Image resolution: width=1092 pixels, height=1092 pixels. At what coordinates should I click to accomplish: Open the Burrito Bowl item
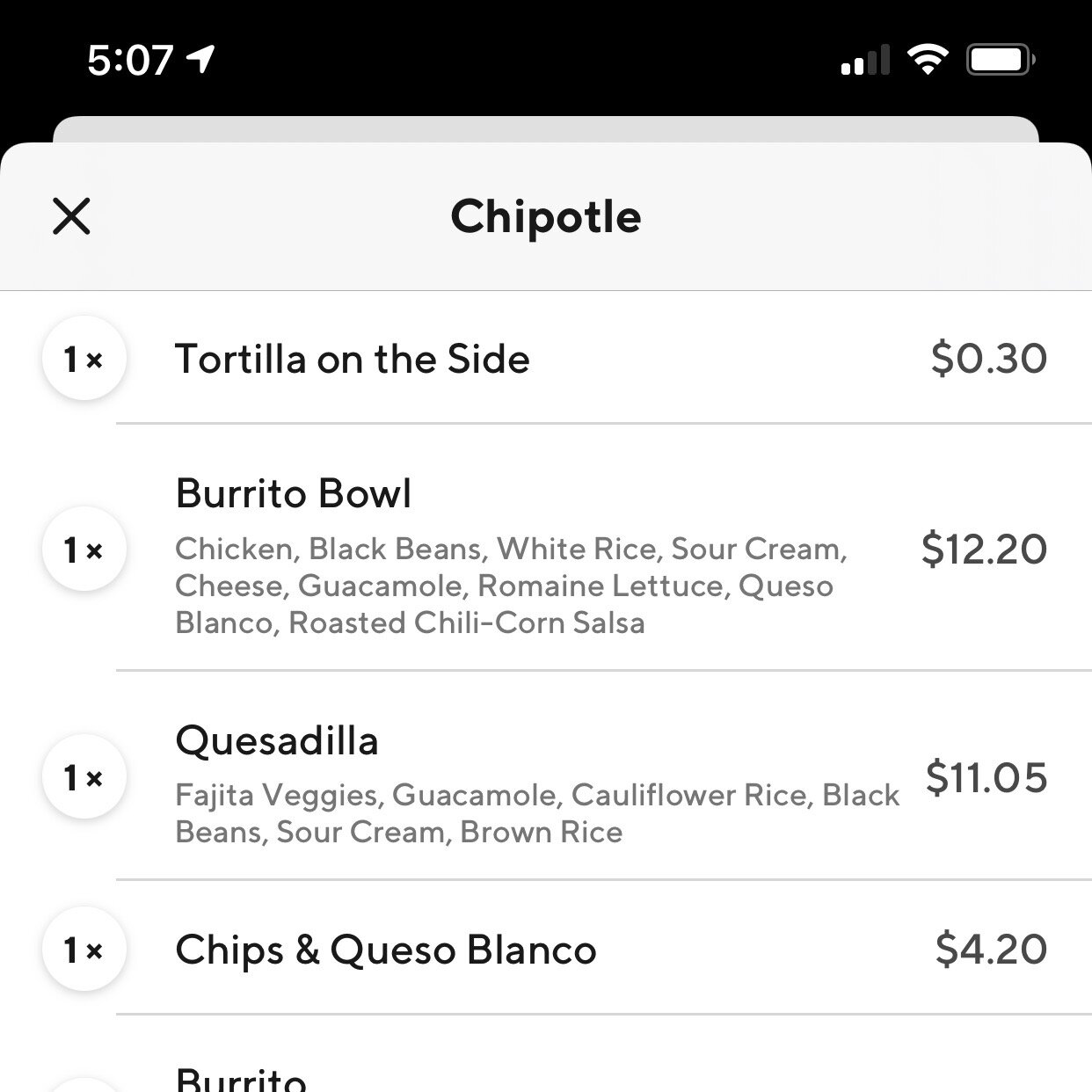point(294,493)
